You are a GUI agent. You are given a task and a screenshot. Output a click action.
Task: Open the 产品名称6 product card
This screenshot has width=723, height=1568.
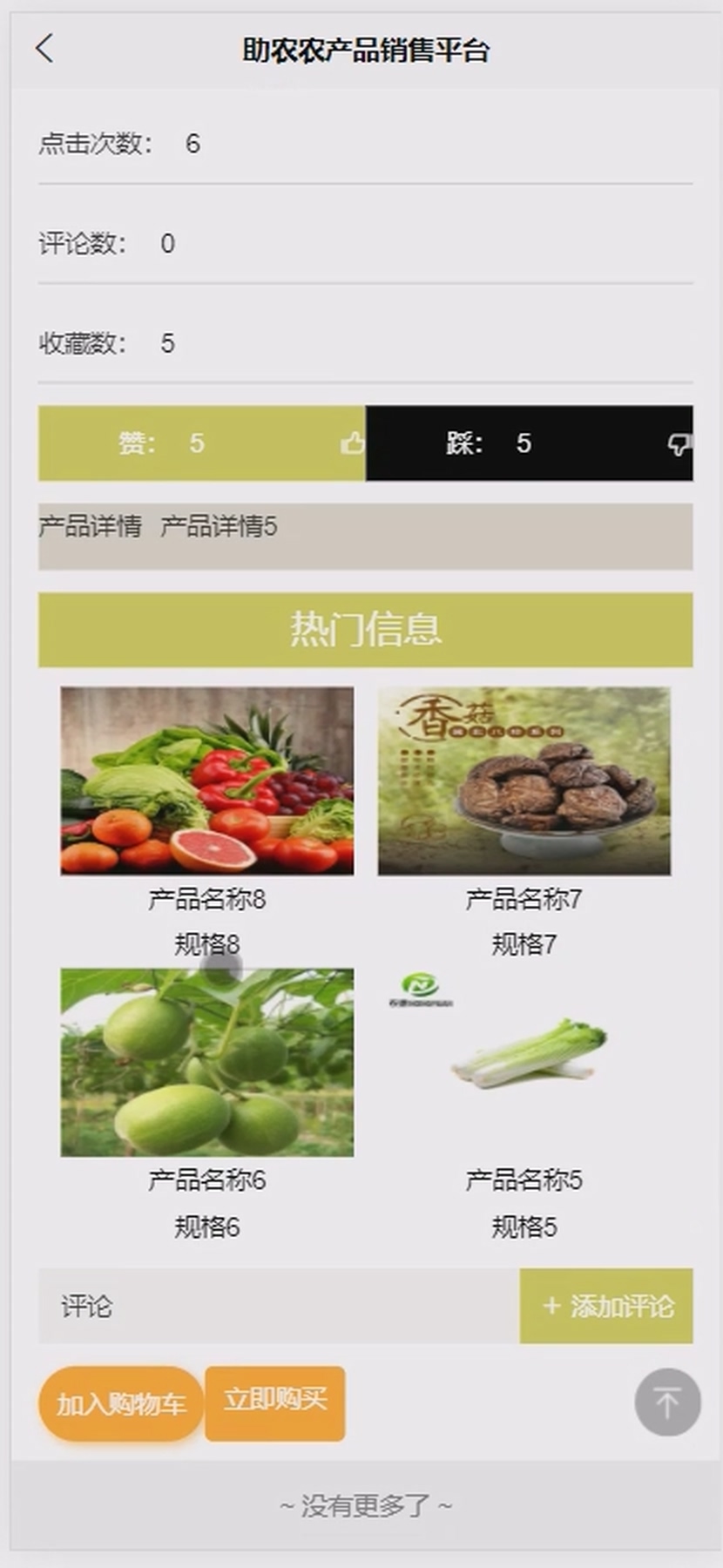(x=207, y=1063)
